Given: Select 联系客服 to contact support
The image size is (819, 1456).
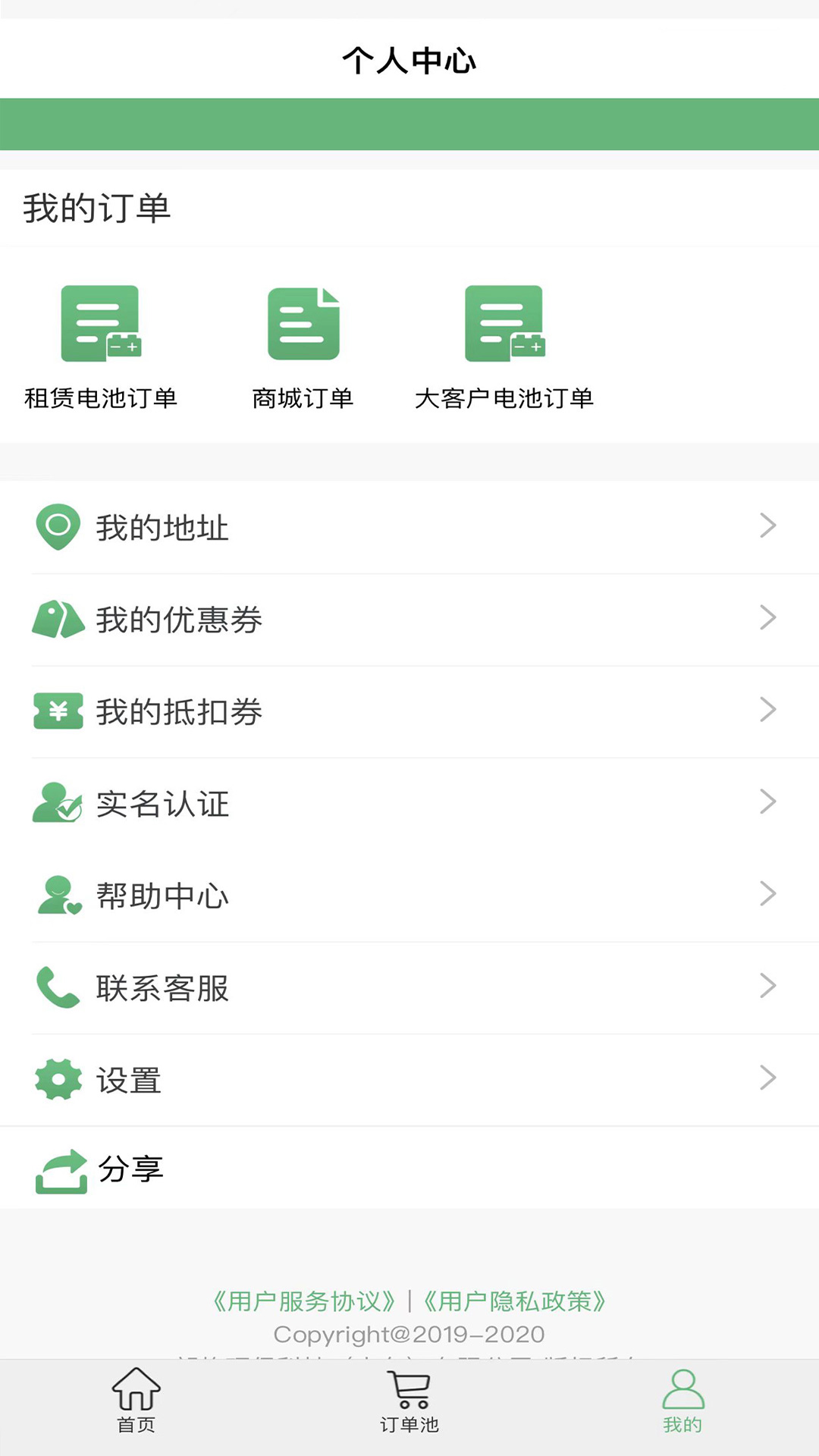Looking at the screenshot, I should point(409,987).
